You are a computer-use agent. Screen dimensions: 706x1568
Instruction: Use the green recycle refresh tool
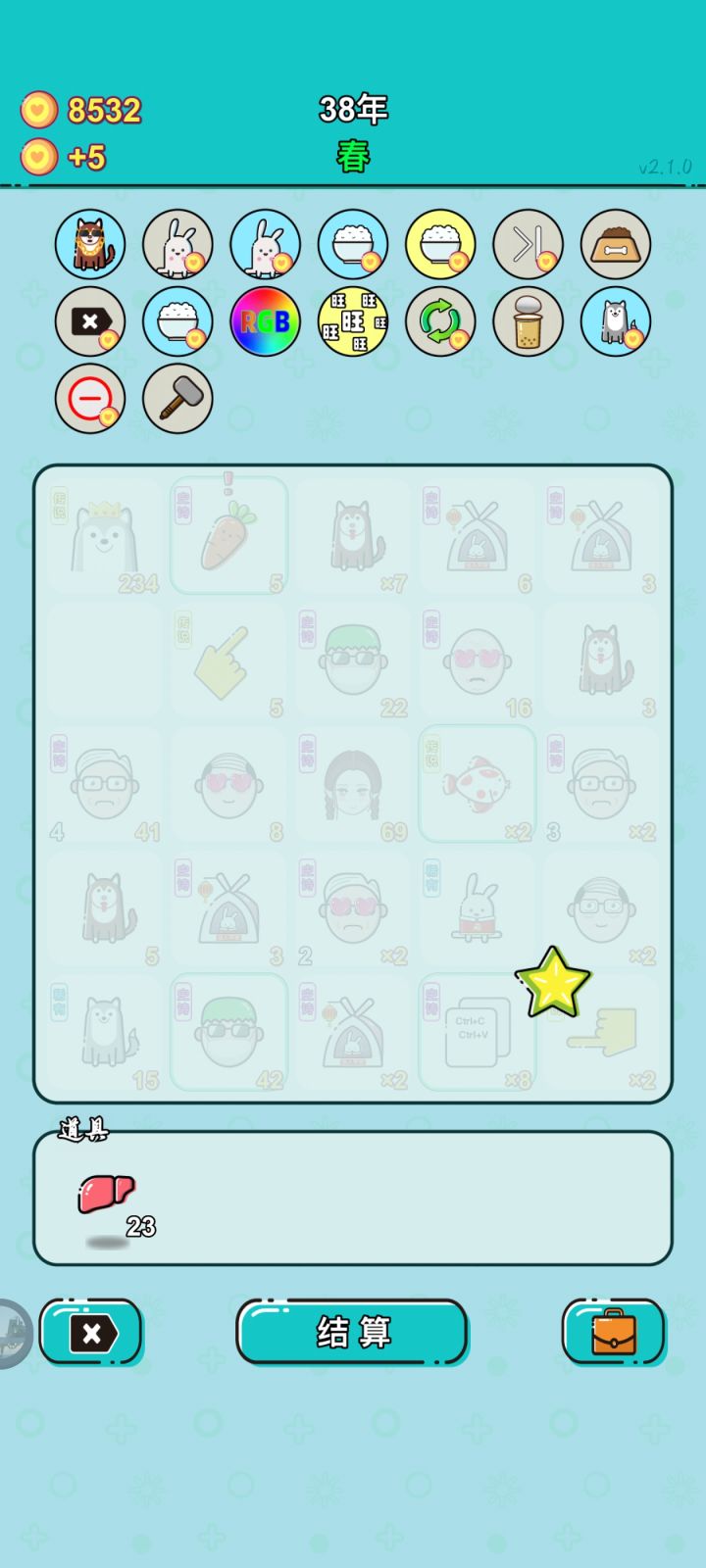tap(439, 321)
